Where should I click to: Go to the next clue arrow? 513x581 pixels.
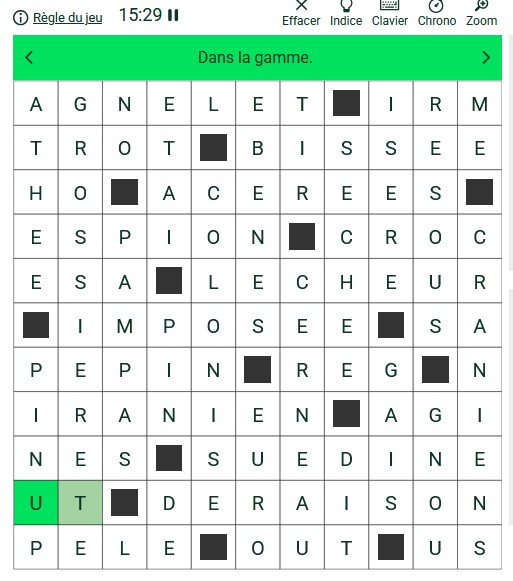click(486, 57)
